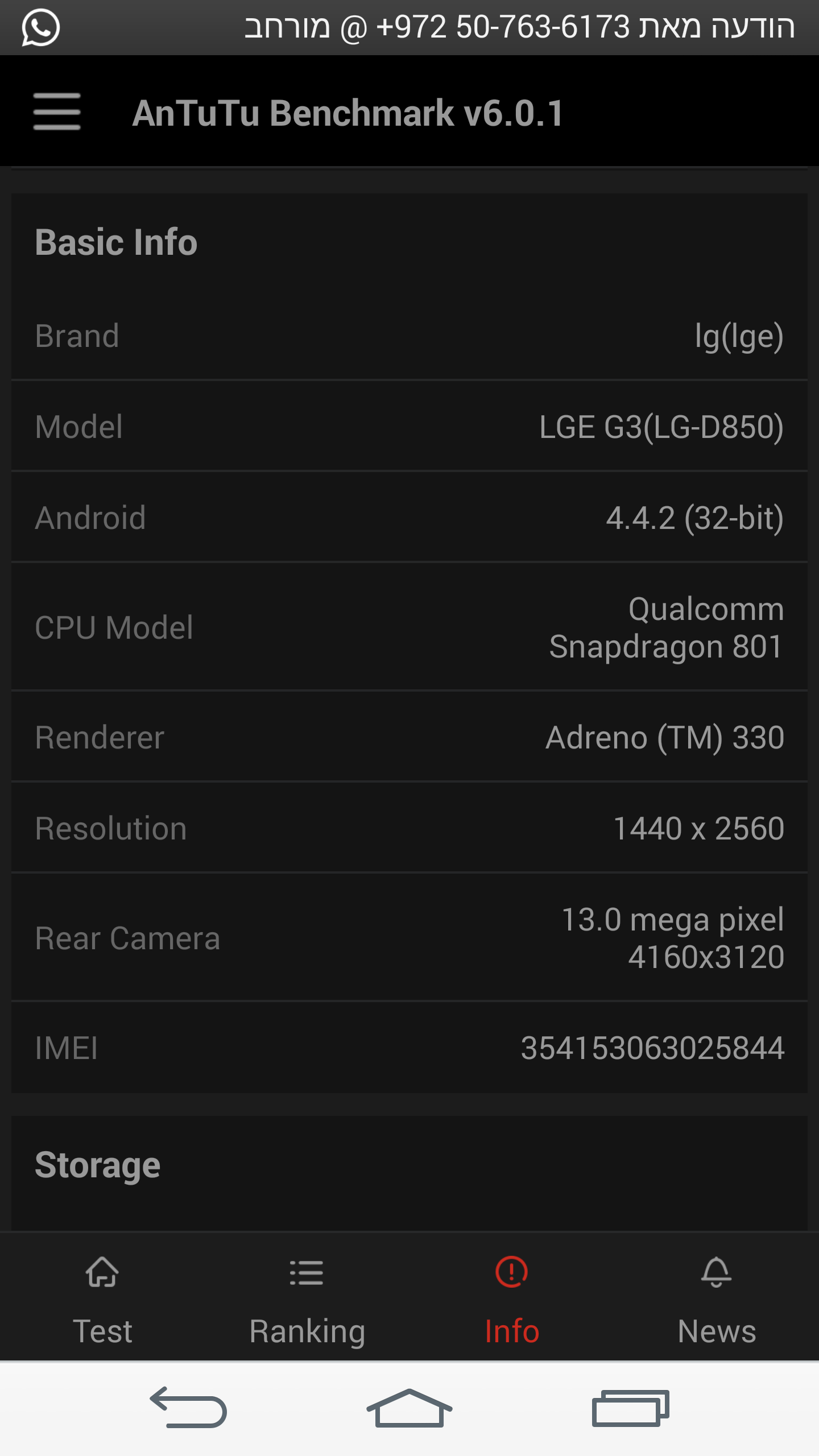Open the WhatsApp message notification banner
Viewport: 819px width, 1456px height.
(x=409, y=27)
